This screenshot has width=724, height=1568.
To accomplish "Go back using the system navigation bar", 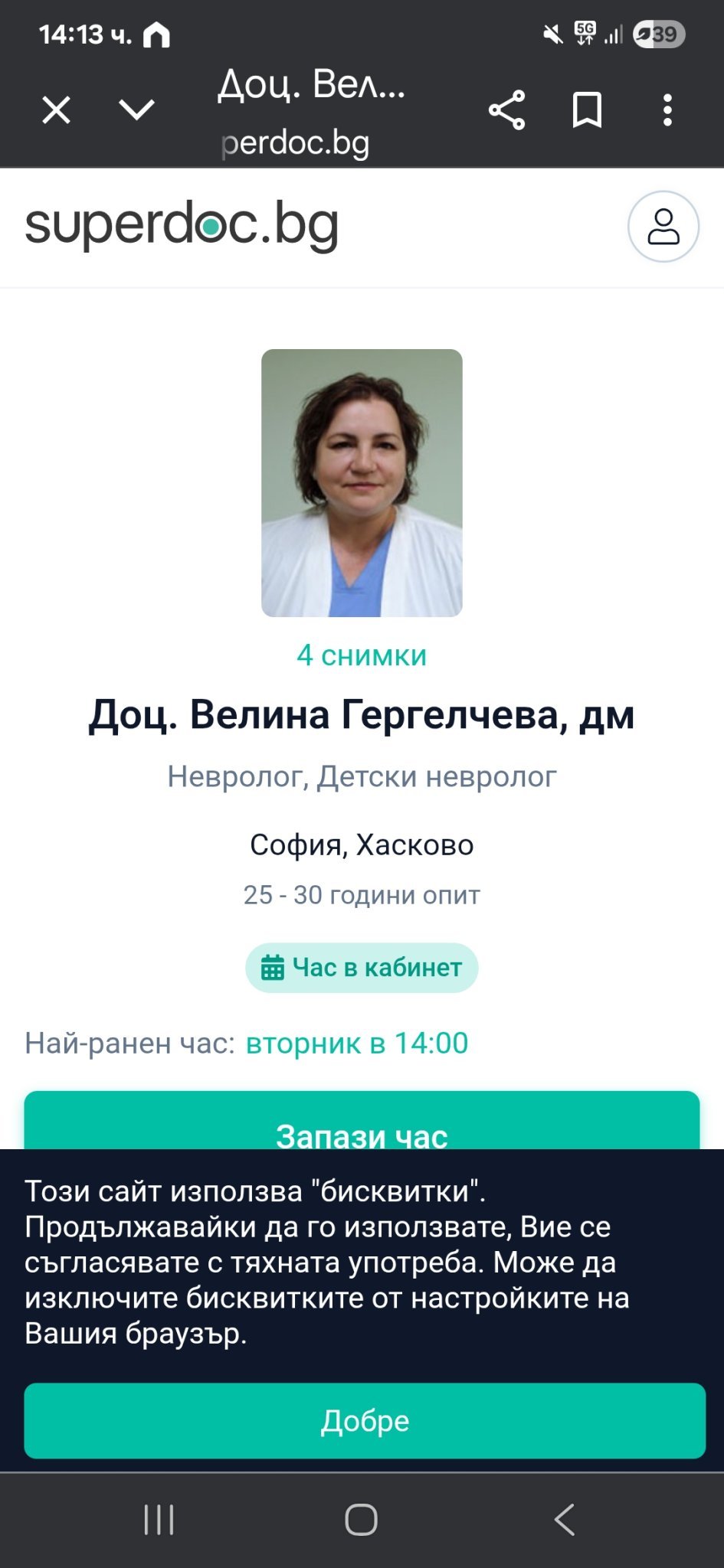I will click(x=565, y=1520).
